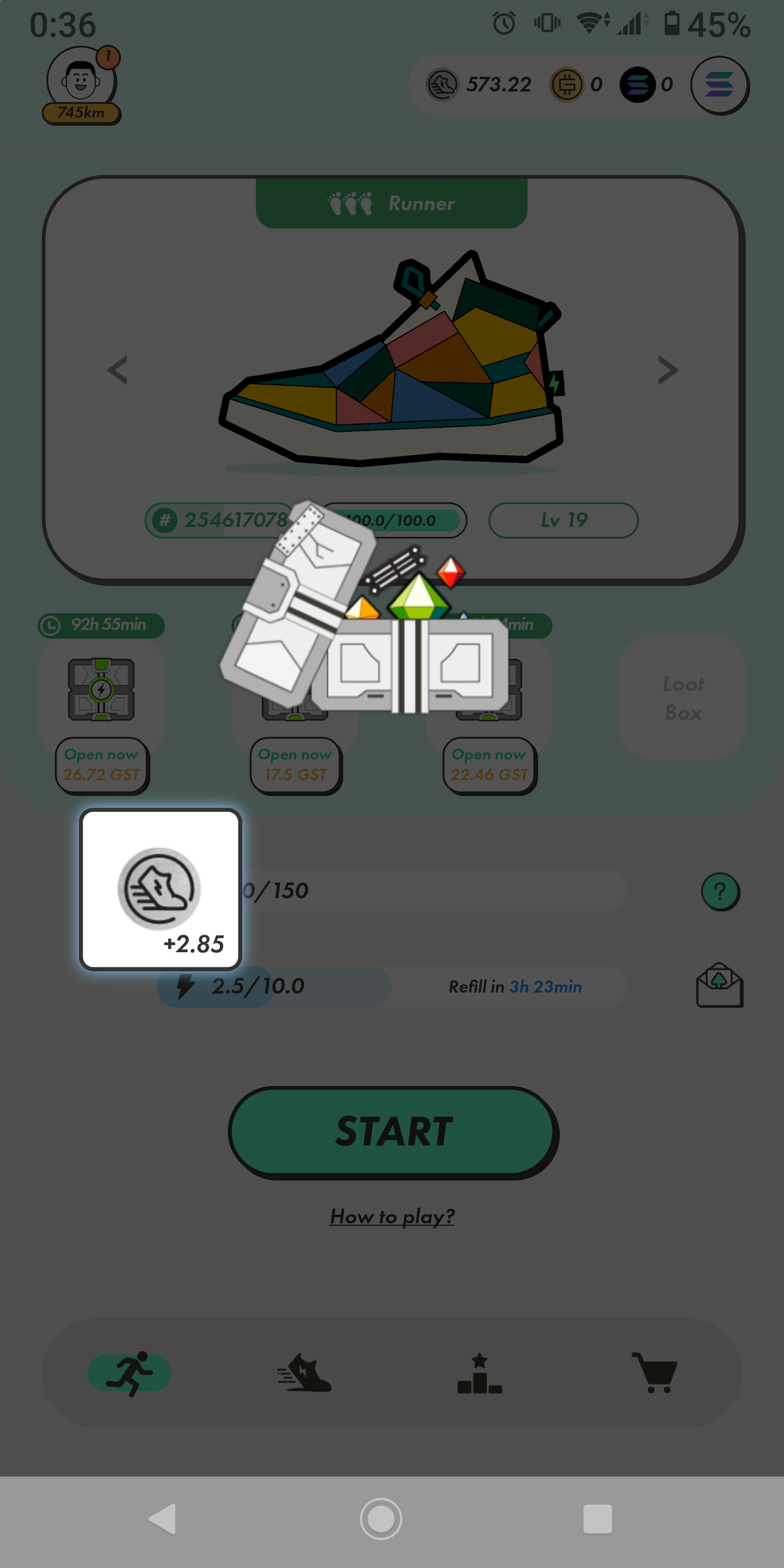This screenshot has height=1568, width=784.
Task: Open the green question mark help
Action: click(720, 892)
